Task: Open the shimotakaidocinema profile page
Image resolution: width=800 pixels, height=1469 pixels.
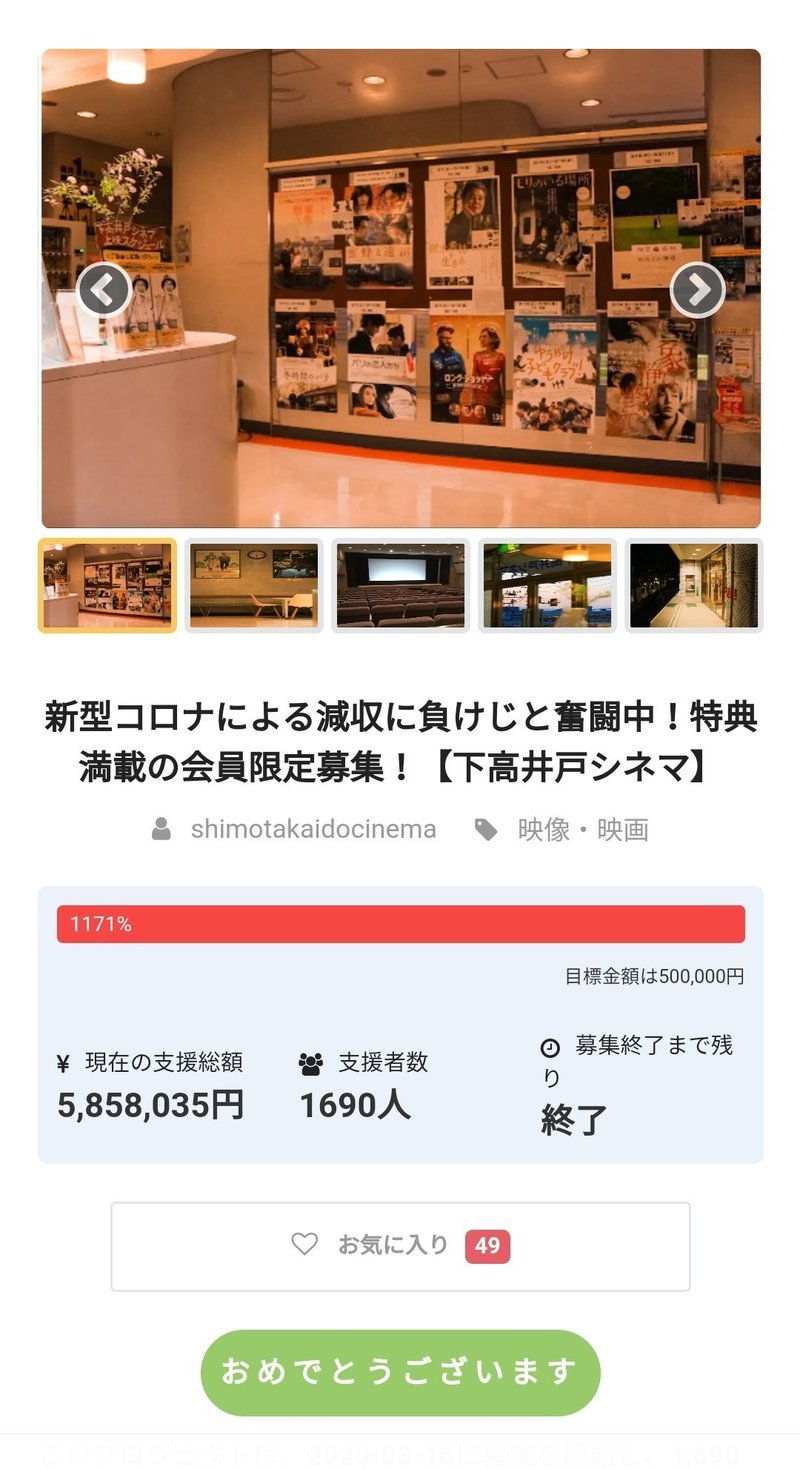Action: click(x=314, y=828)
